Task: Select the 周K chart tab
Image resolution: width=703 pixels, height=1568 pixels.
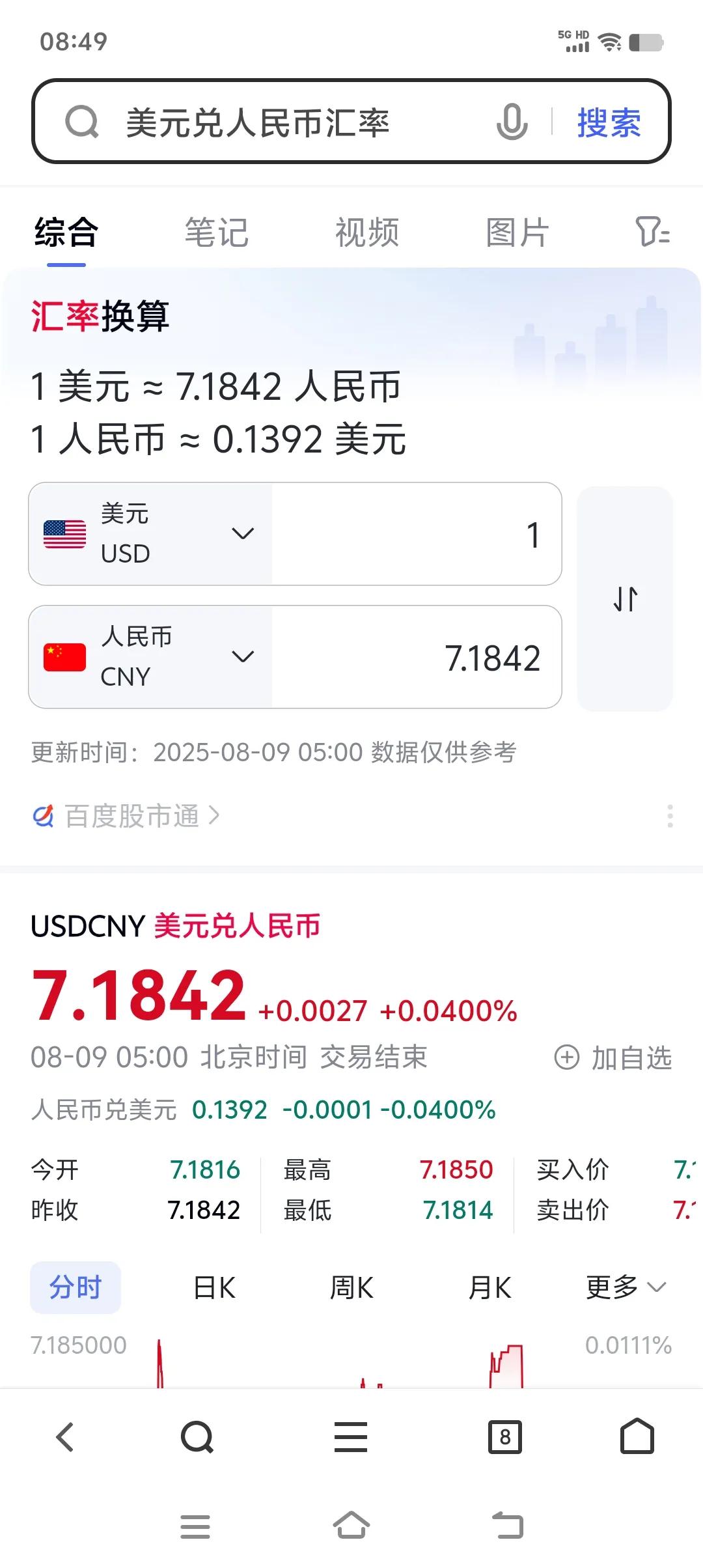Action: (351, 1287)
